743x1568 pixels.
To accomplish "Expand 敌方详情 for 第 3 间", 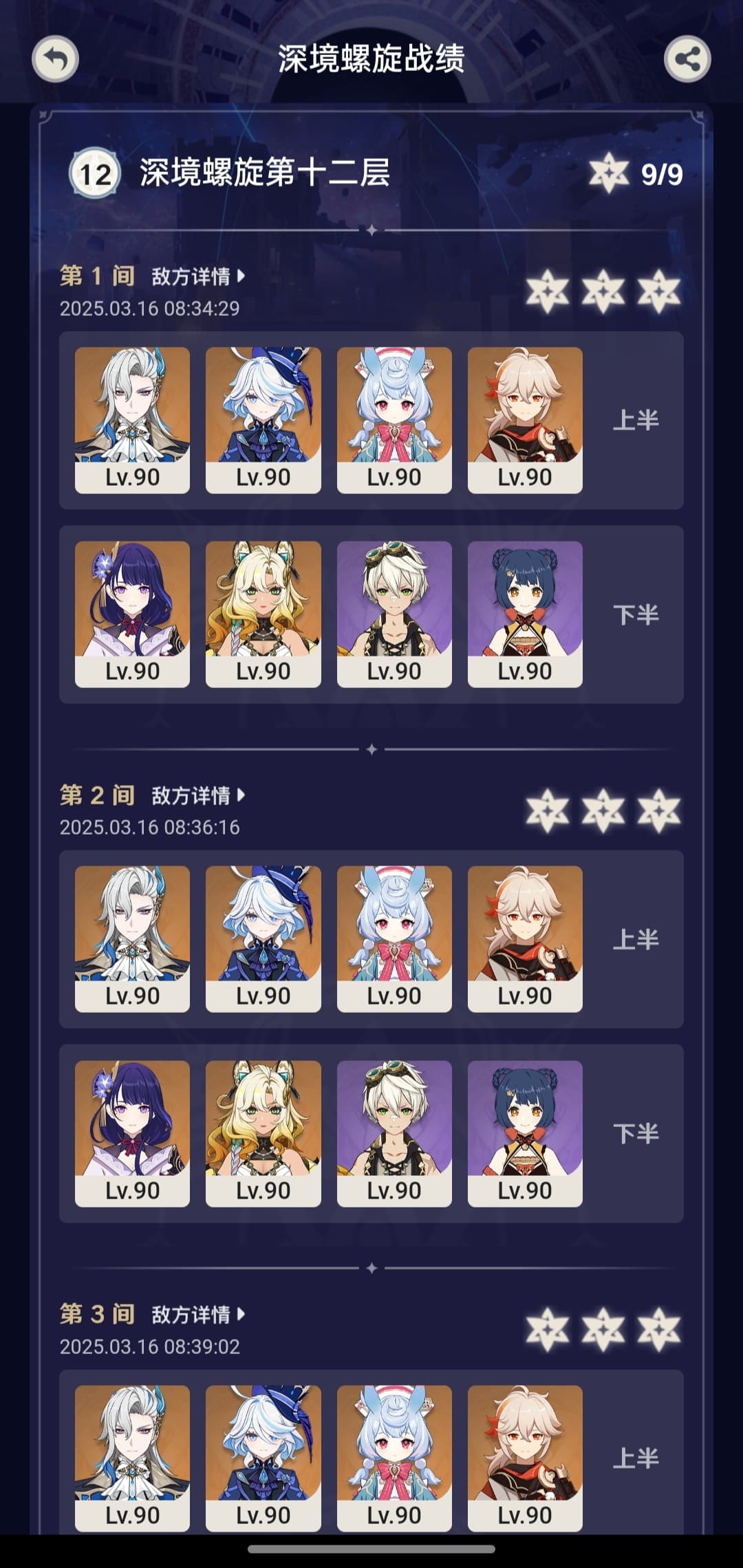I will 198,1315.
